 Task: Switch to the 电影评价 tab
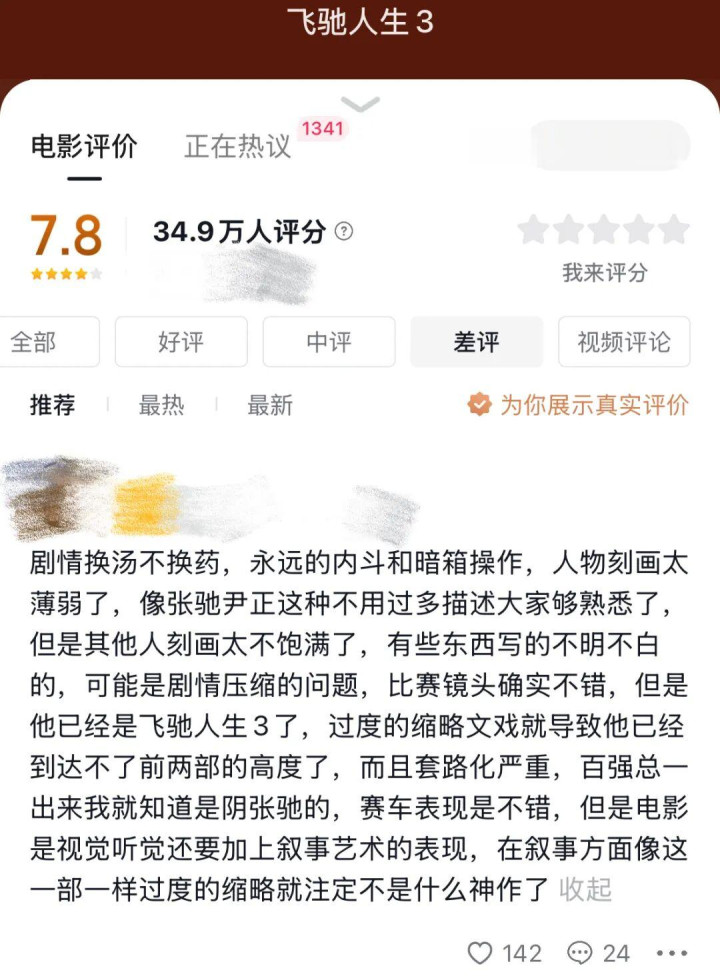[x=84, y=147]
